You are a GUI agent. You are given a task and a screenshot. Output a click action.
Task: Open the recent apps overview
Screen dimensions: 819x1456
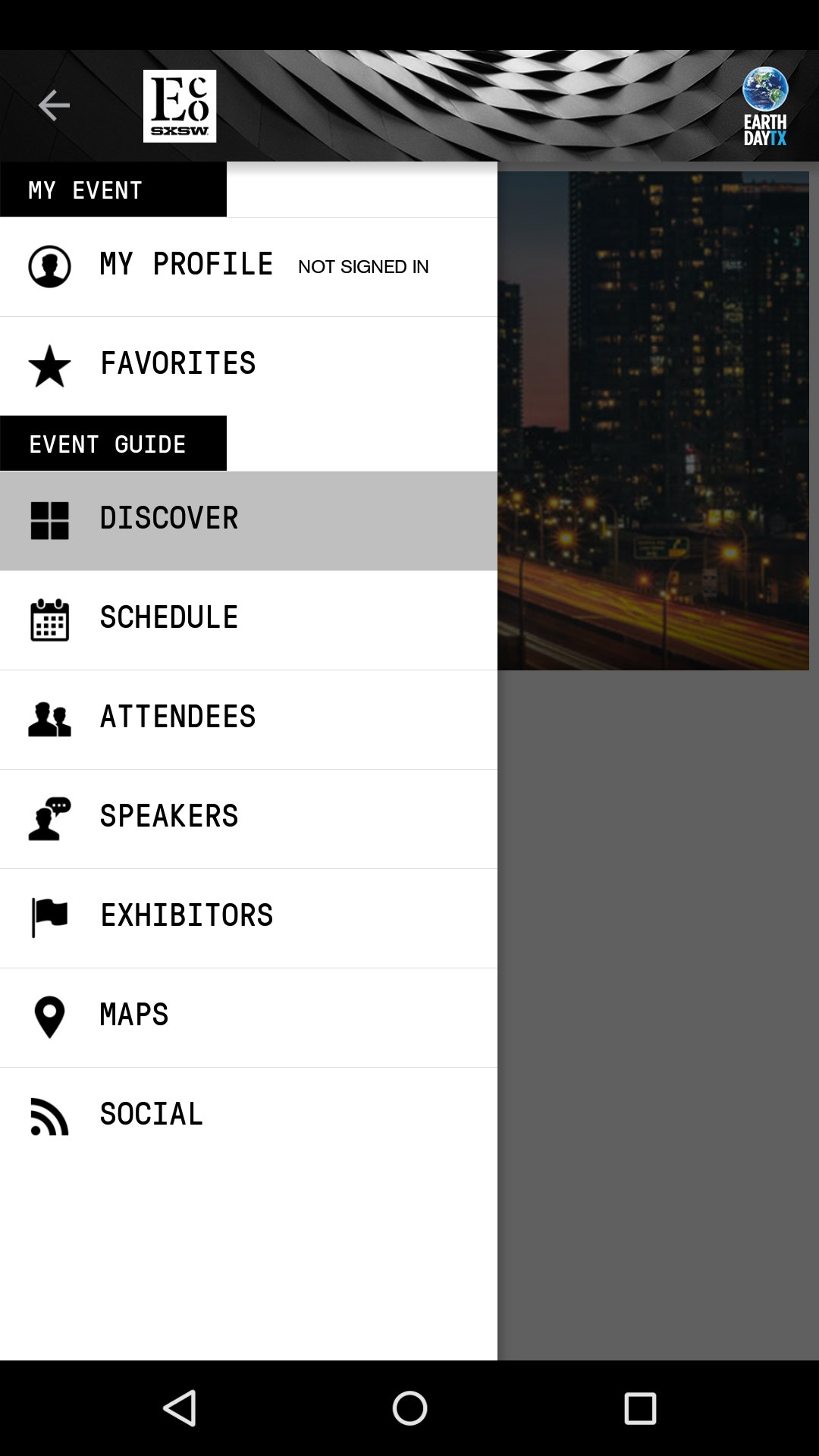(x=640, y=1408)
